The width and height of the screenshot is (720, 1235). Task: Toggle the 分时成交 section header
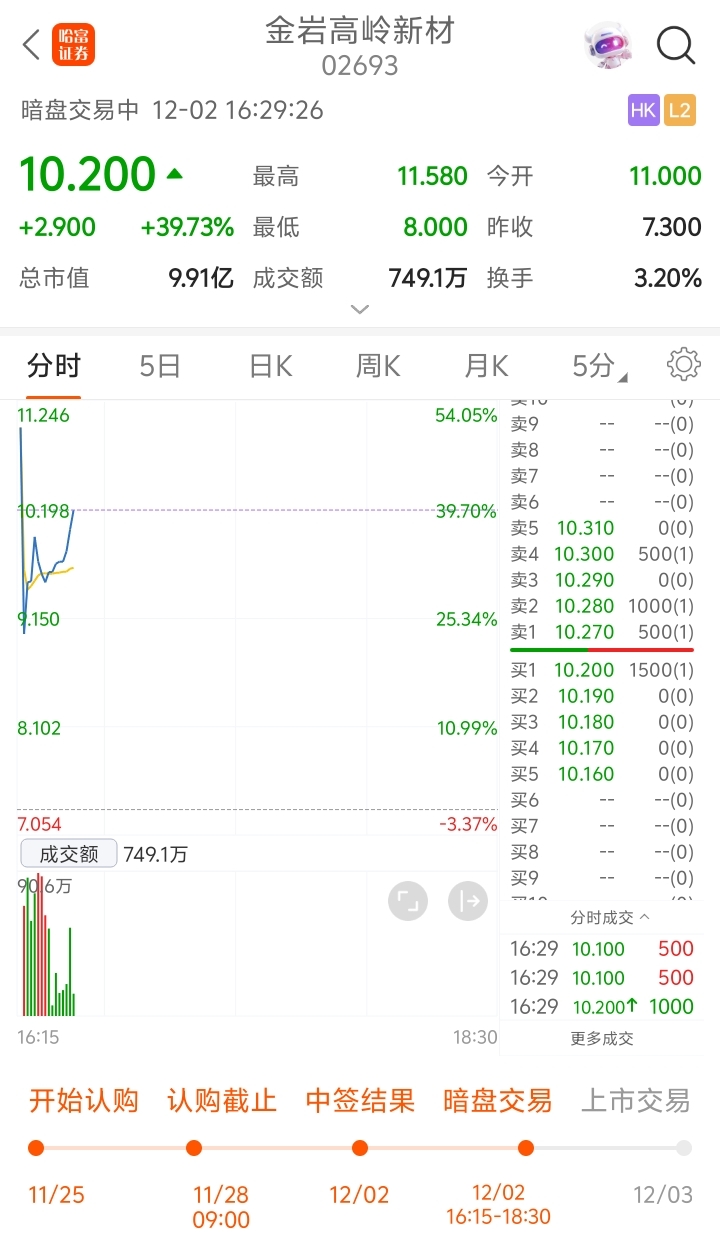click(609, 917)
